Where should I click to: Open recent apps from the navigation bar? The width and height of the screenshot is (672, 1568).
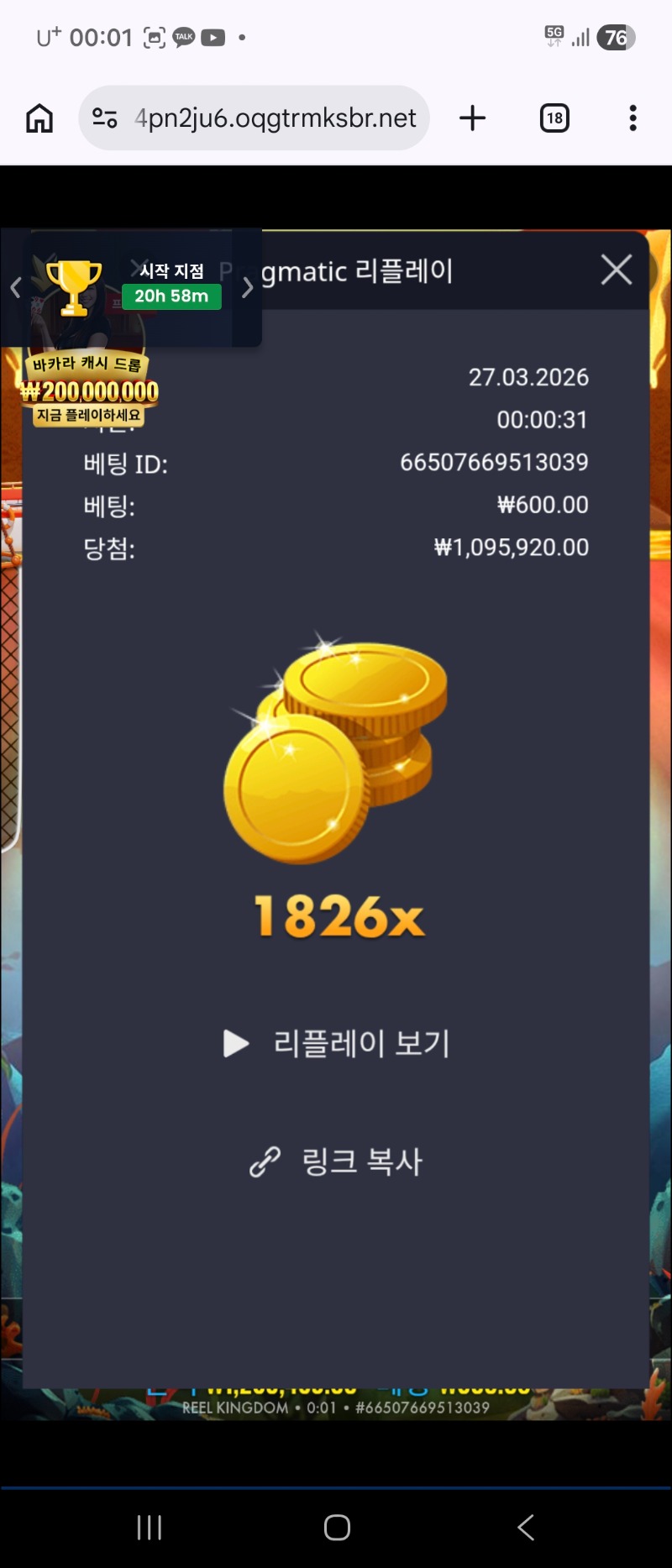(x=150, y=1527)
